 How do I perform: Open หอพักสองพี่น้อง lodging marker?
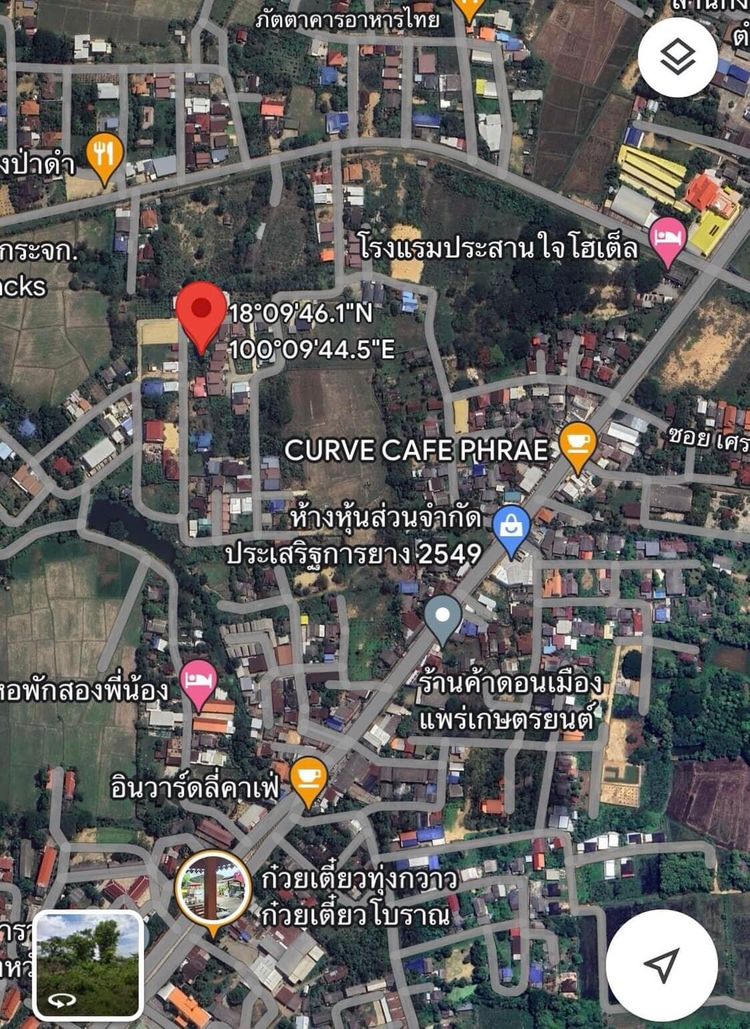click(199, 681)
